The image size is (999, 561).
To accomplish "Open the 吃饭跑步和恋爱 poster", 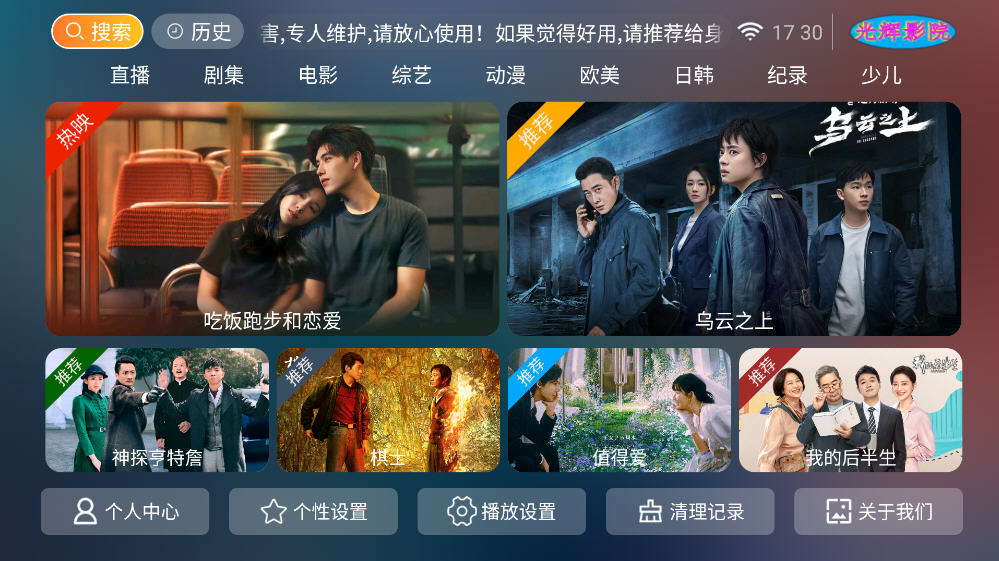I will click(272, 219).
